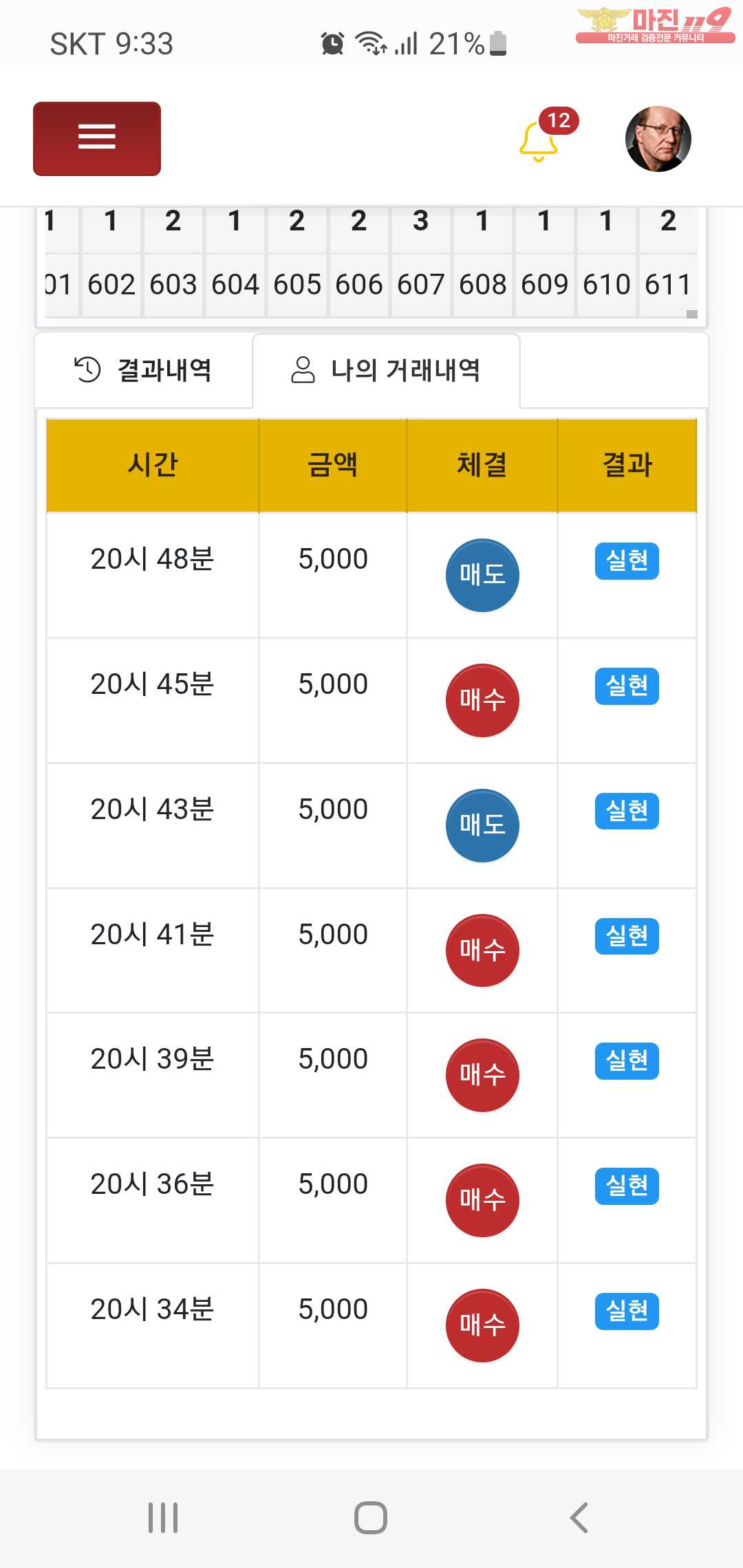This screenshot has height=1568, width=743.
Task: Tap the system back button
Action: pos(579,1517)
